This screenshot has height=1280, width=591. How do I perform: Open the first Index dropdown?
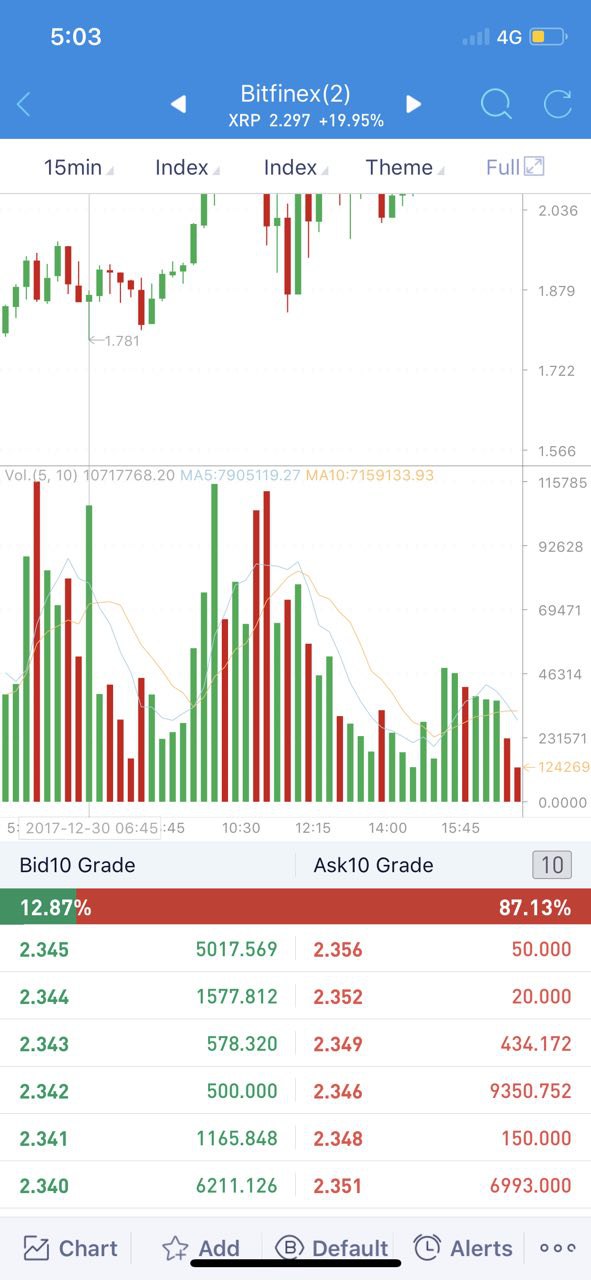[x=187, y=167]
